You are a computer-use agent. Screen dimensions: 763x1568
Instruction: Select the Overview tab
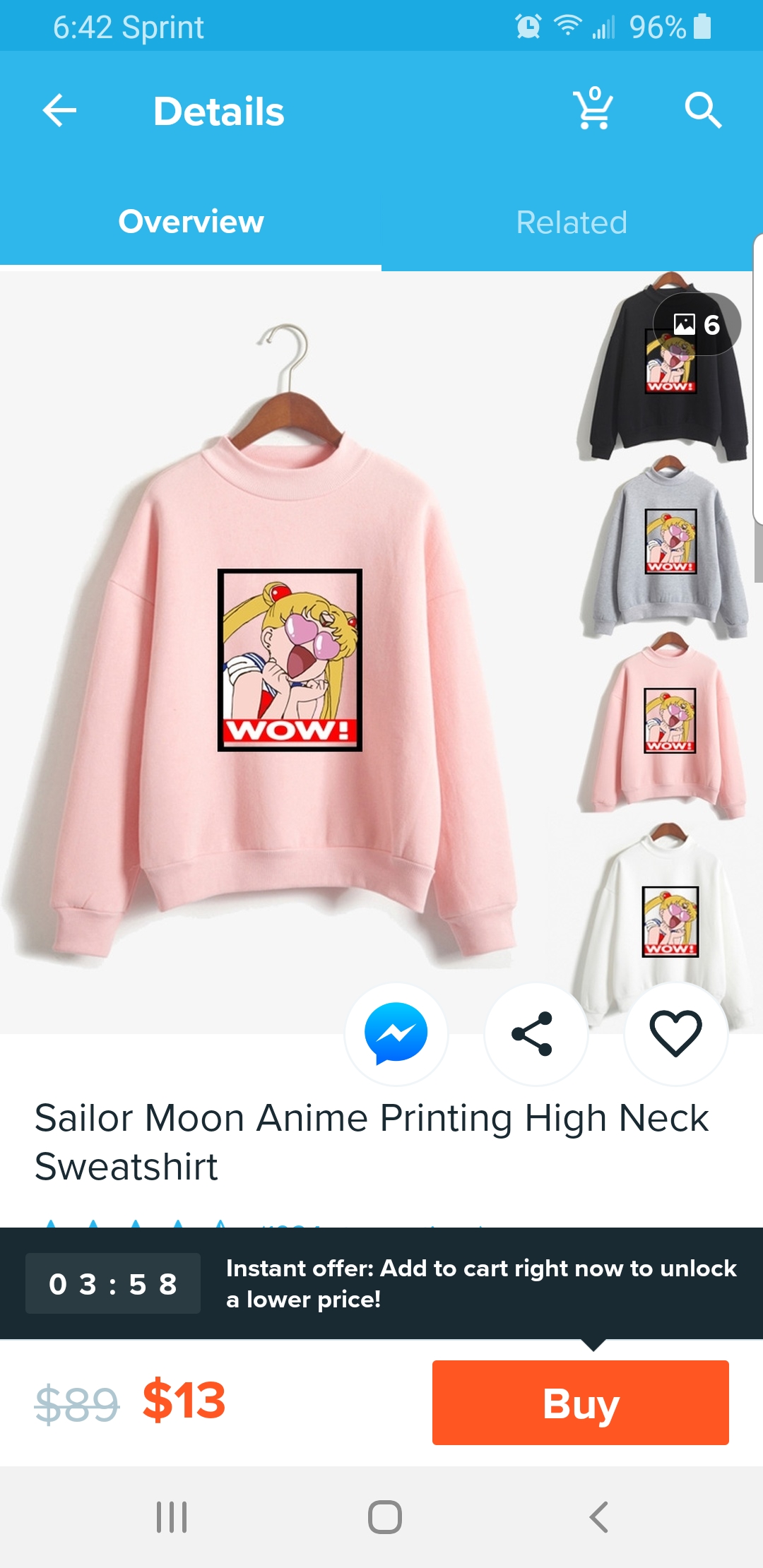pos(191,222)
